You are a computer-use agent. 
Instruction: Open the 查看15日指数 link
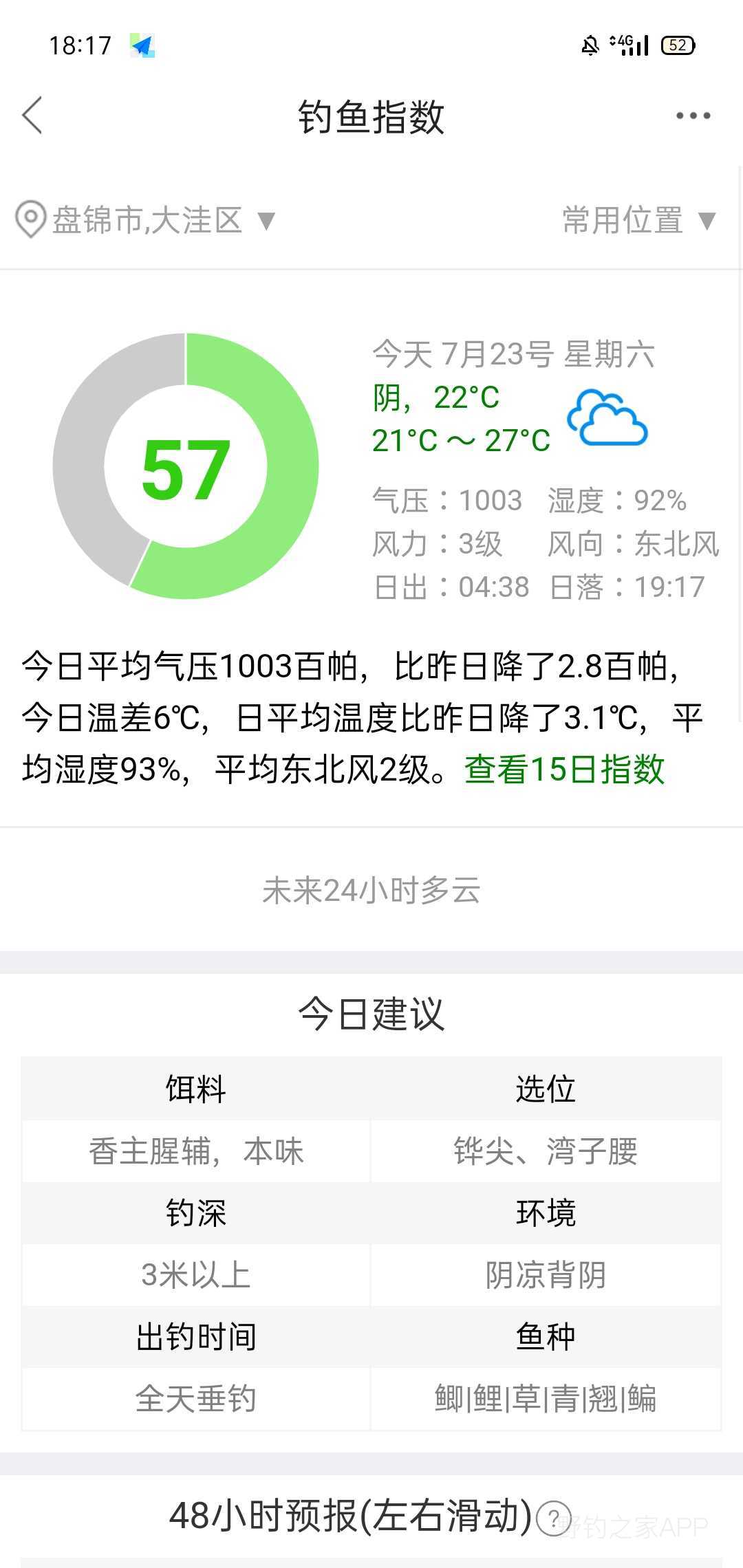pos(564,770)
